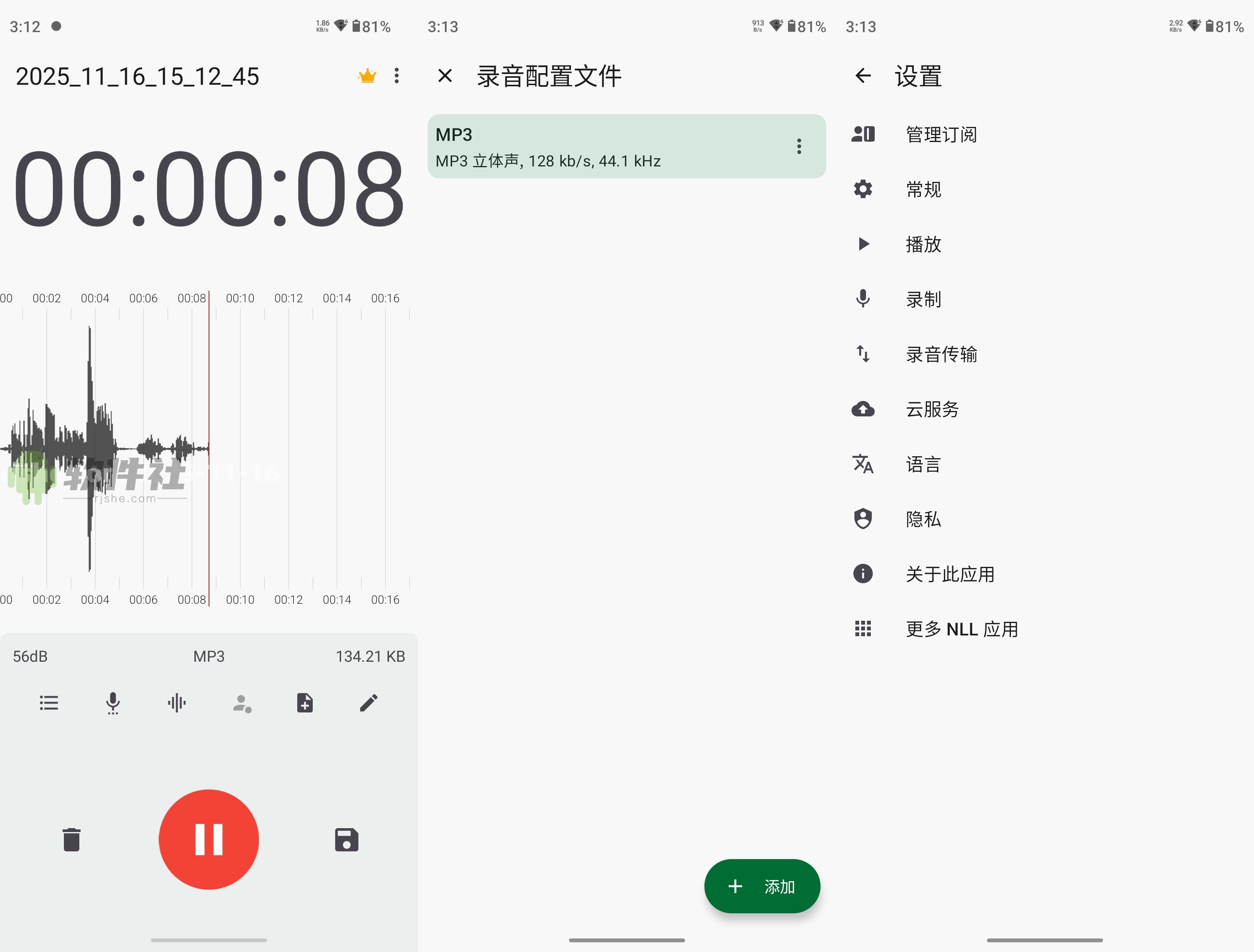Add a note with the document-plus icon

coord(305,703)
